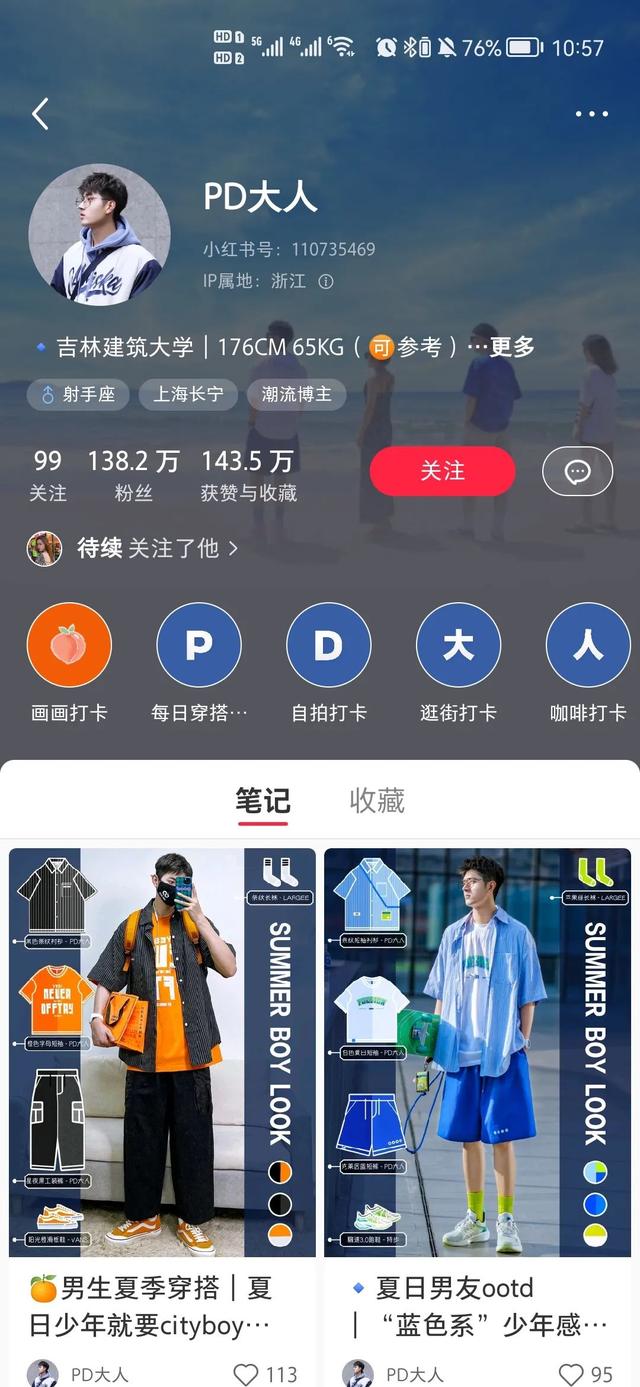The width and height of the screenshot is (640, 1387).
Task: Like the 夏日男友ootd note
Action: pos(571,1374)
